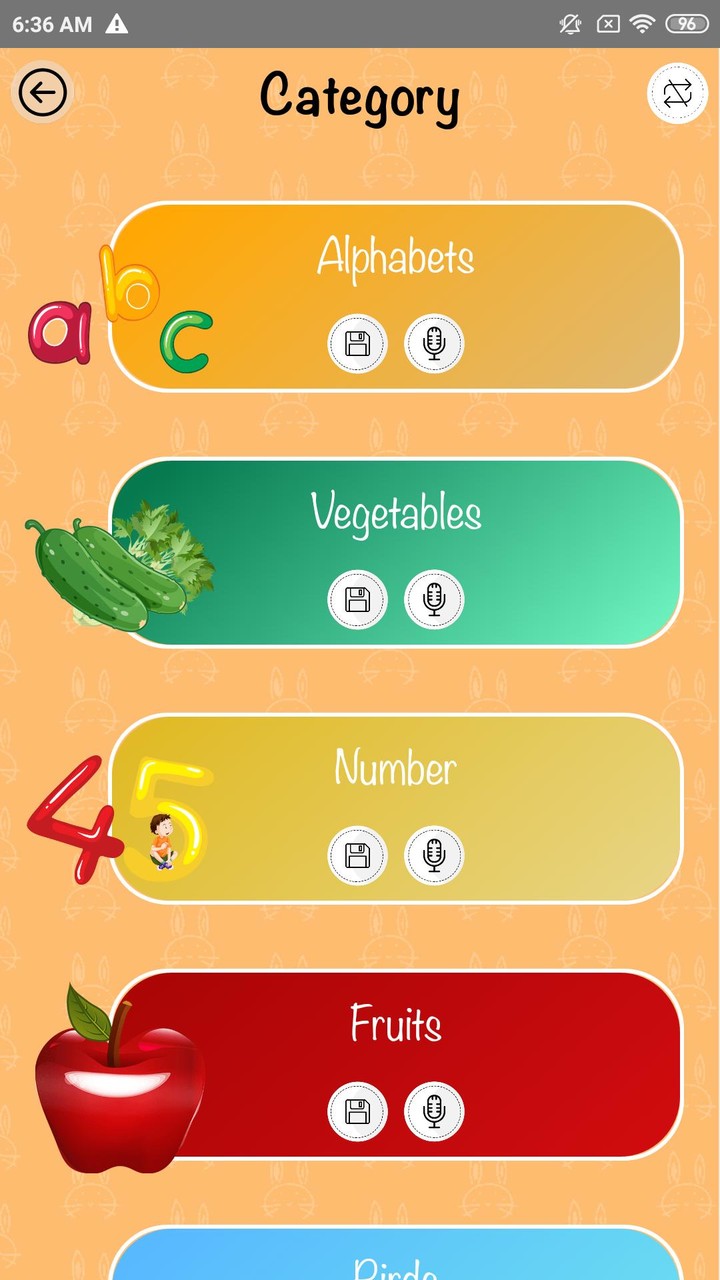Screen dimensions: 720x1280
Task: Tap the save icon on the Fruits card
Action: tap(357, 1112)
